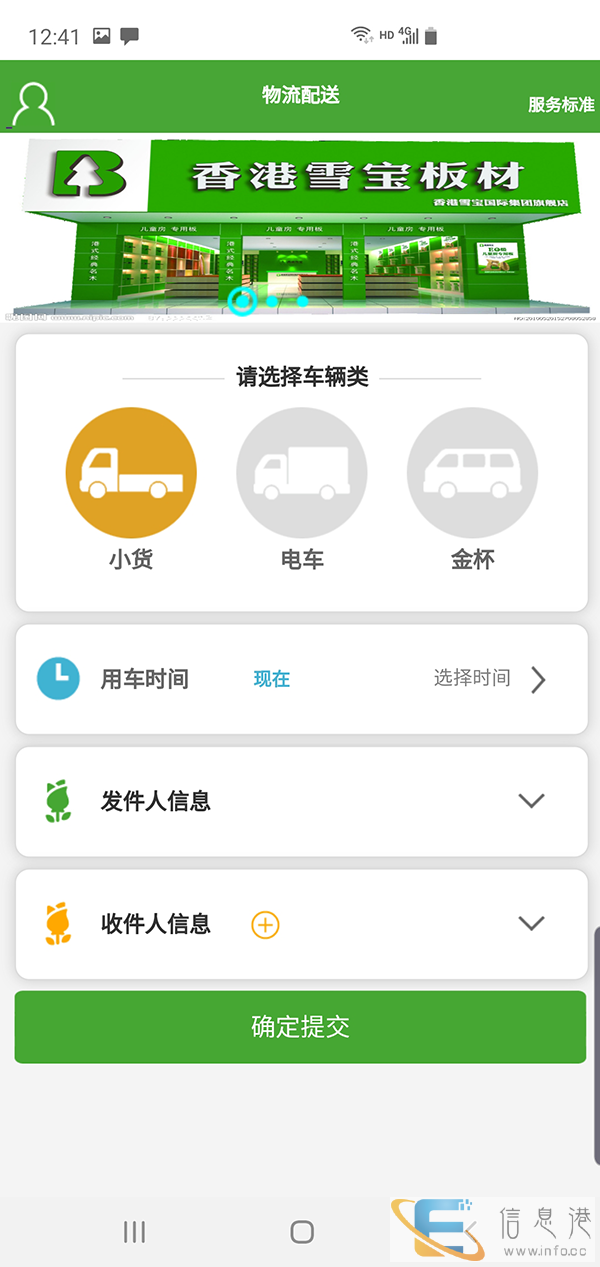Go to the system home screen
This screenshot has height=1267, width=600.
(301, 1231)
